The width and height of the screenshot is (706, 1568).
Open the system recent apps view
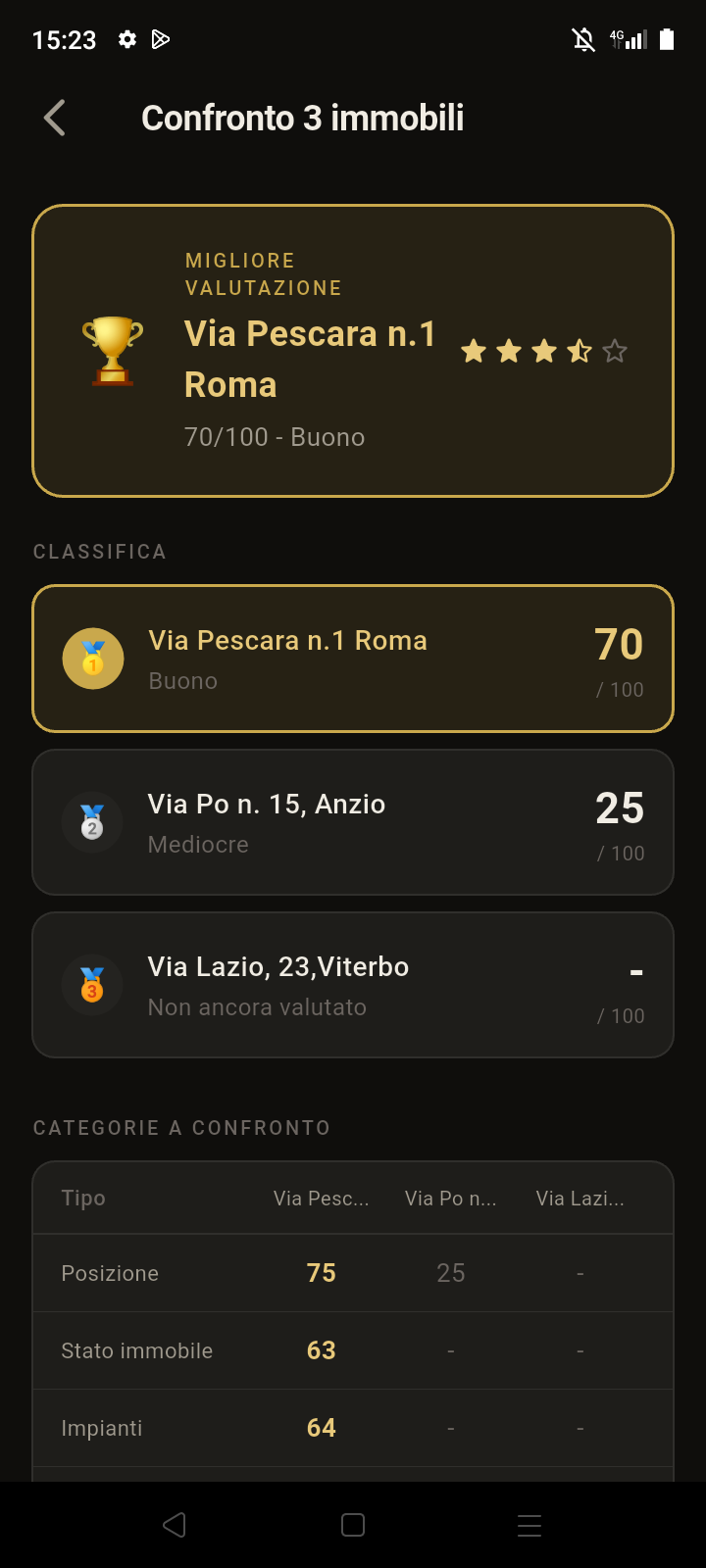tap(529, 1525)
